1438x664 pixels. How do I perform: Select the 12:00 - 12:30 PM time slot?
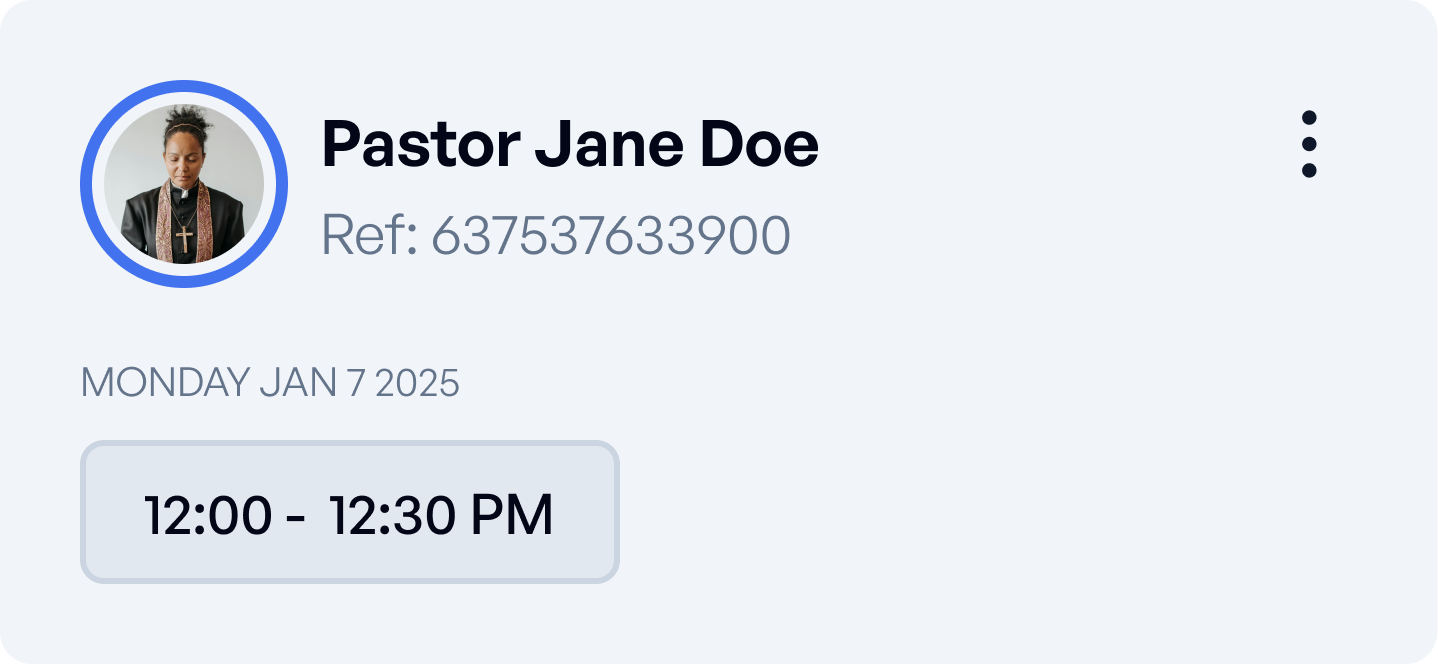[x=349, y=512]
